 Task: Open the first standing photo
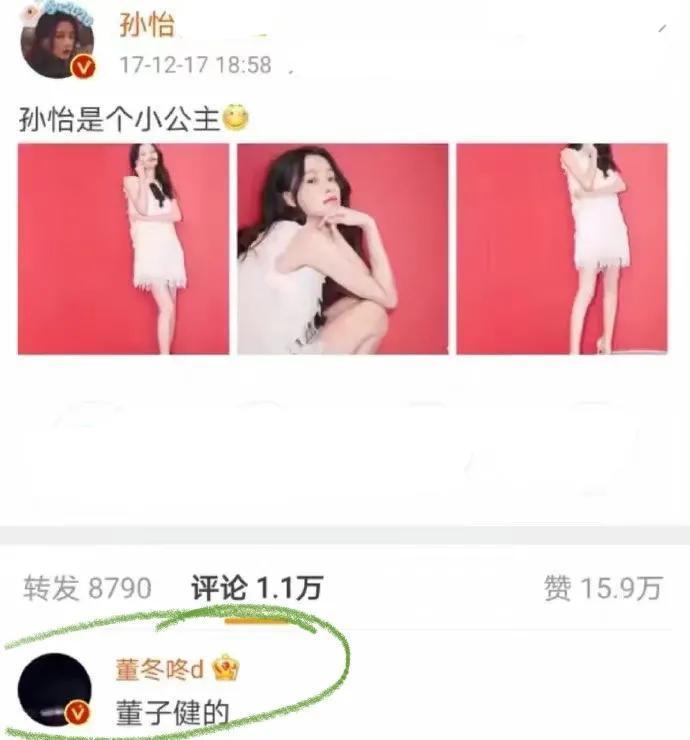pyautogui.click(x=123, y=248)
